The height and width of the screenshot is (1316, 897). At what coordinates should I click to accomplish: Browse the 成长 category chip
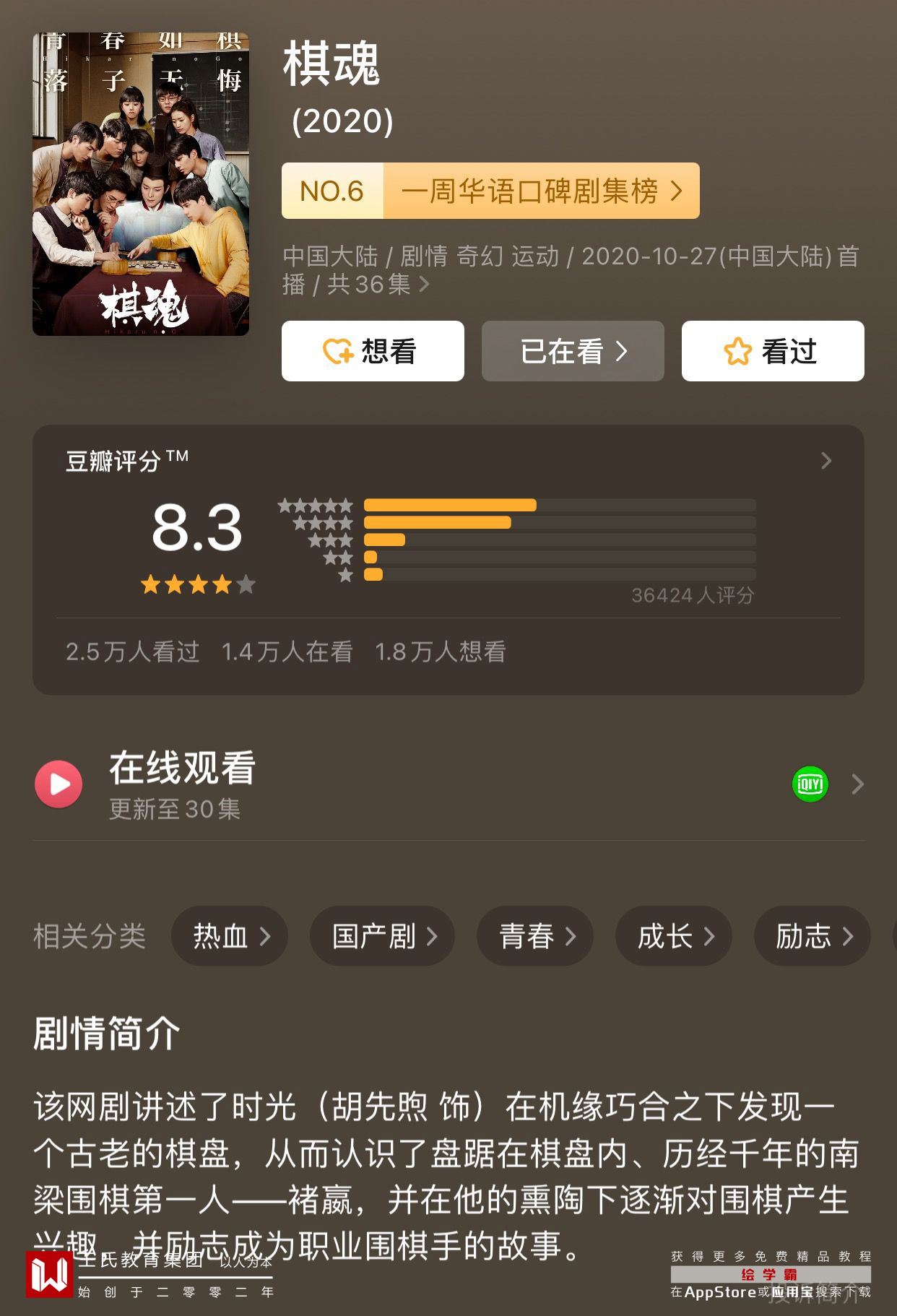pos(674,936)
